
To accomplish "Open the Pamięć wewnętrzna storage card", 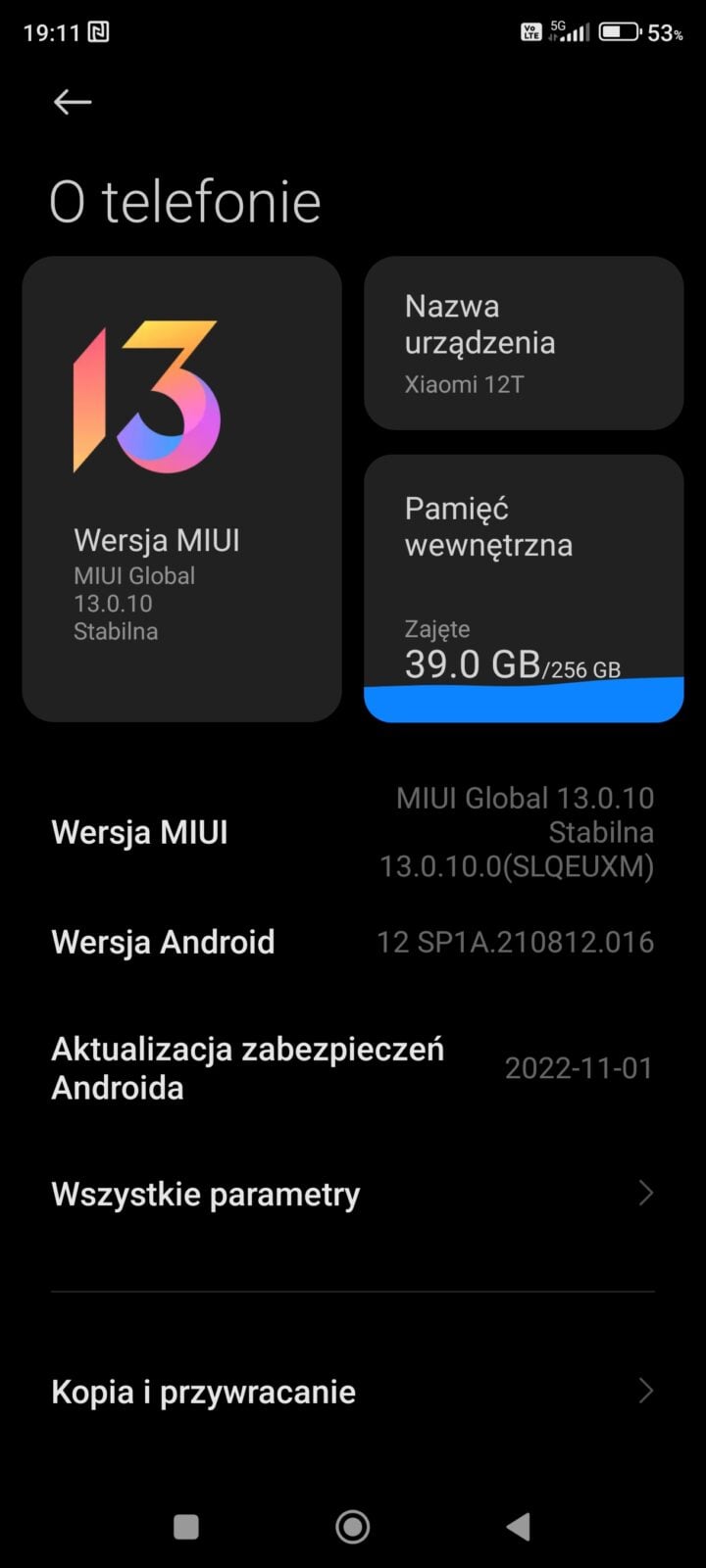I will pyautogui.click(x=524, y=588).
